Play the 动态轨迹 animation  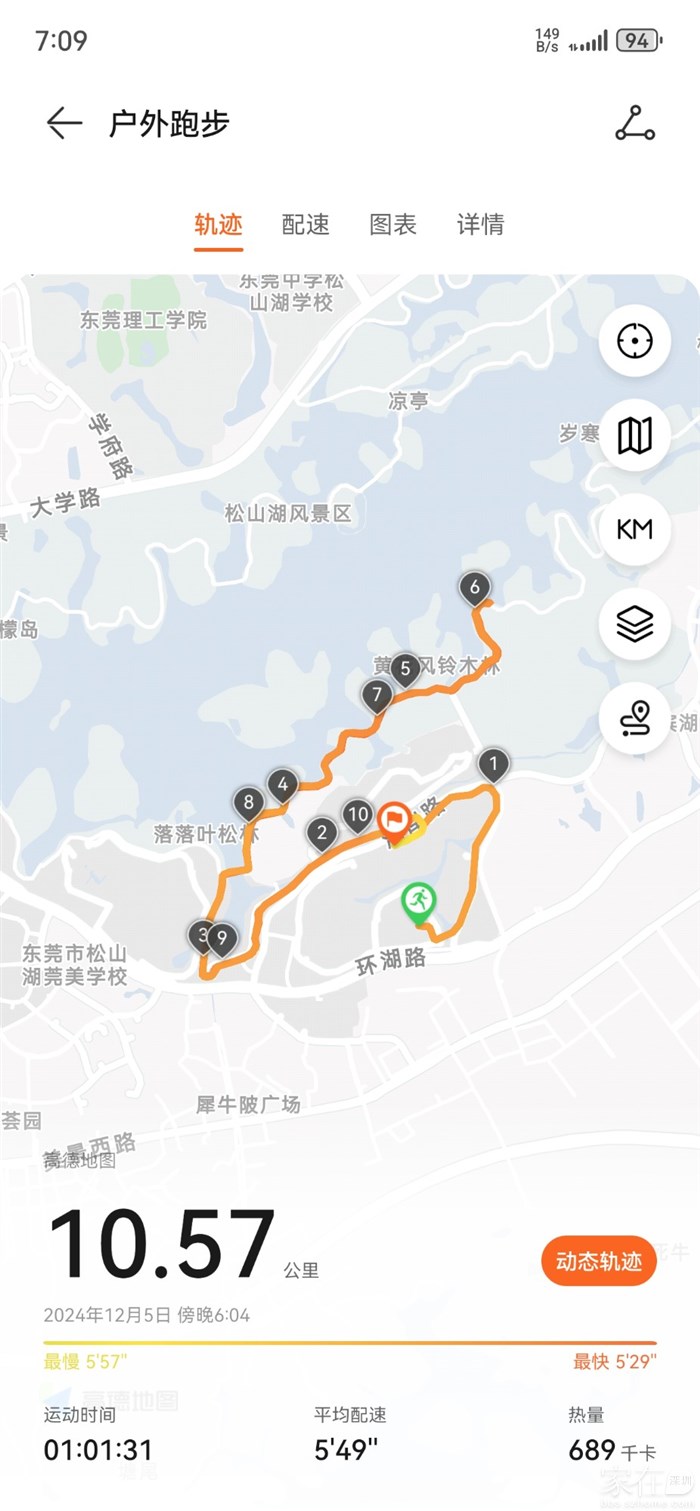pyautogui.click(x=598, y=1261)
